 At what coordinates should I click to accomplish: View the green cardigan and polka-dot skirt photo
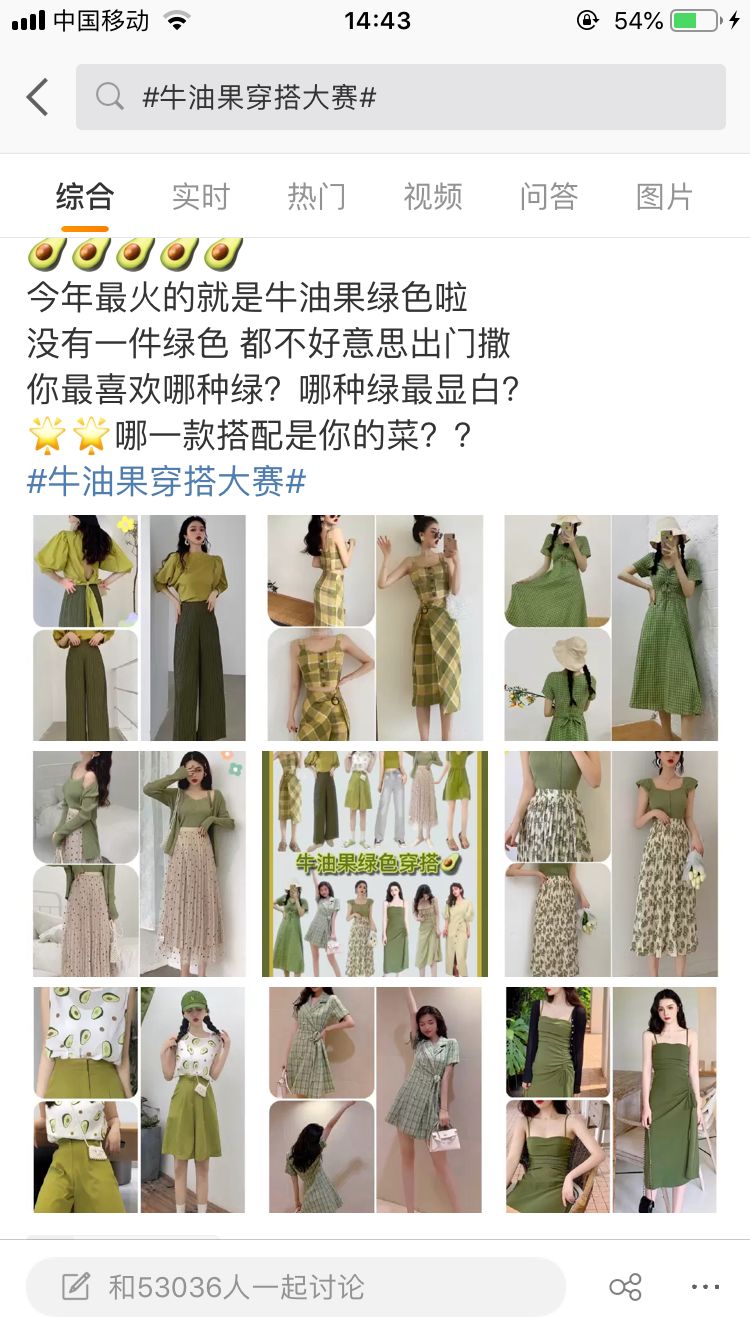point(139,863)
